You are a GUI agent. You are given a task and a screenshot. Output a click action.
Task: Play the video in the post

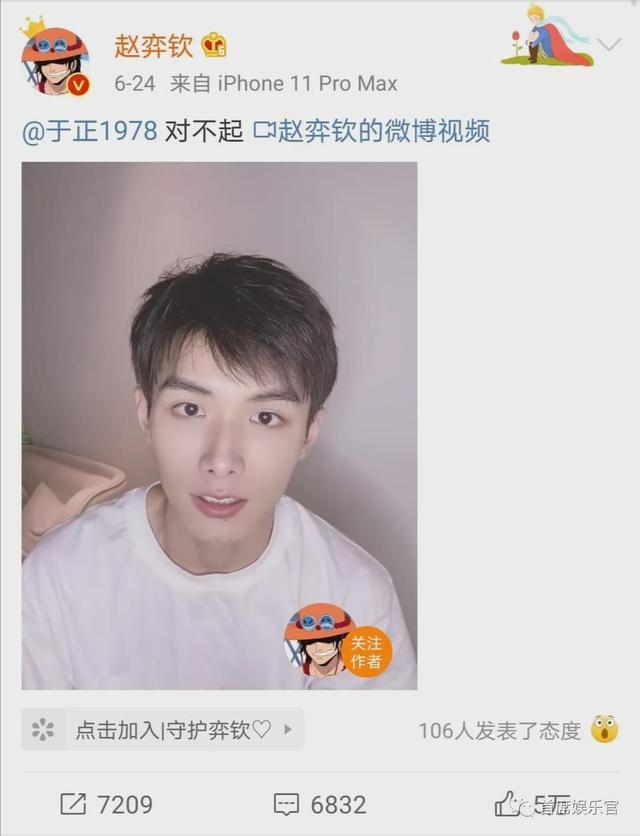click(219, 425)
